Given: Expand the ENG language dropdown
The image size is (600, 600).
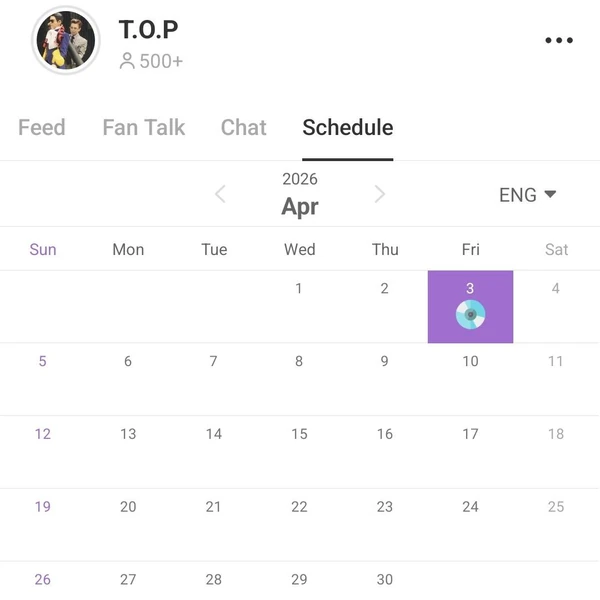Looking at the screenshot, I should pyautogui.click(x=527, y=195).
